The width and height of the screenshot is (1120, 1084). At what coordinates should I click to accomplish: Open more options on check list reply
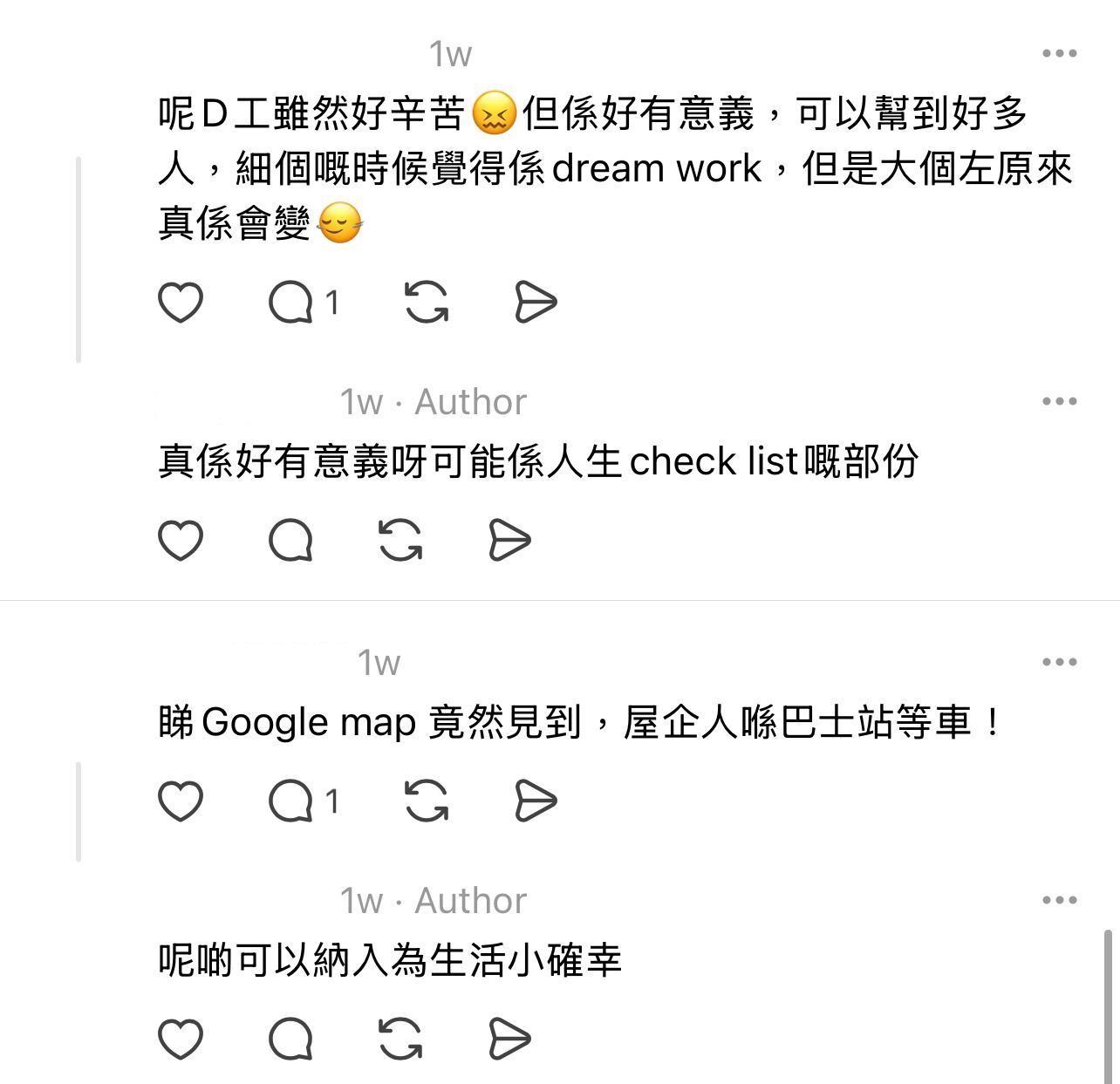[1059, 401]
